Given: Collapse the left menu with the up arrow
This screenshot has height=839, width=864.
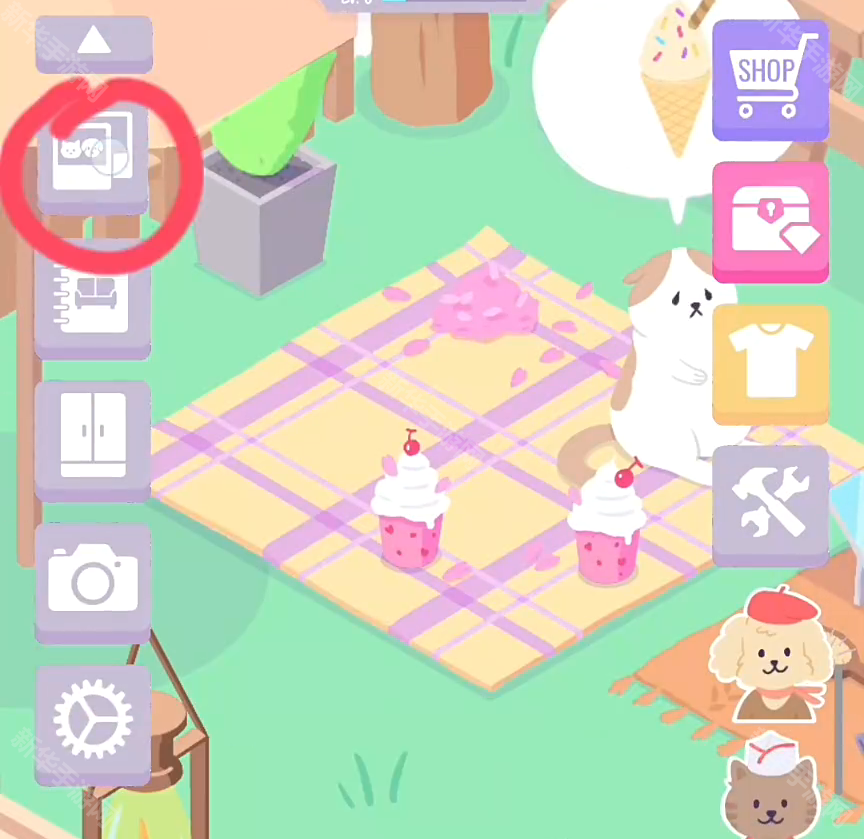Looking at the screenshot, I should pyautogui.click(x=94, y=42).
